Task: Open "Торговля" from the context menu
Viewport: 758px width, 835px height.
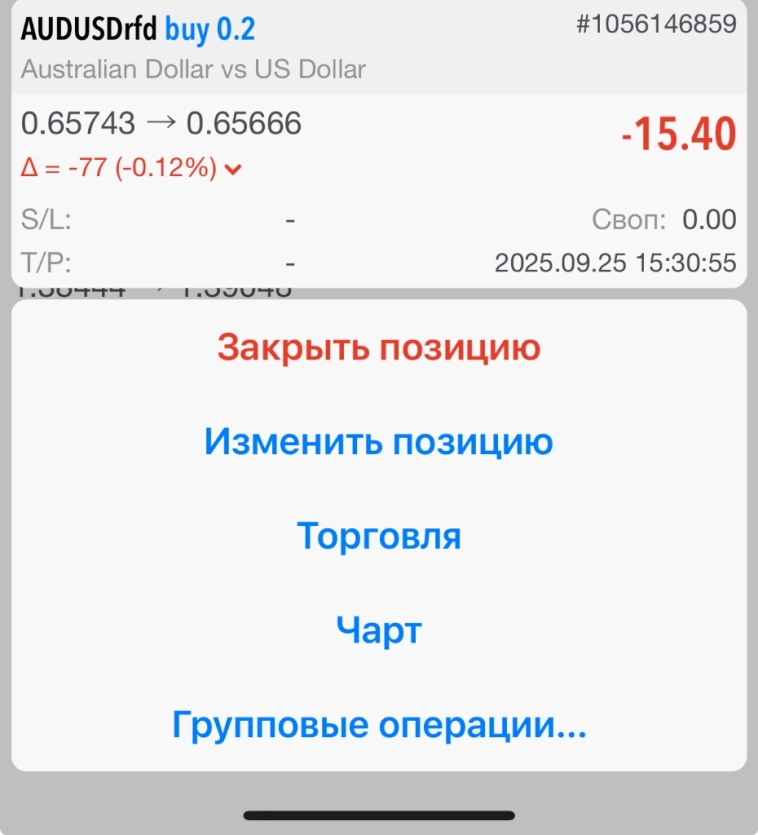Action: [x=378, y=536]
